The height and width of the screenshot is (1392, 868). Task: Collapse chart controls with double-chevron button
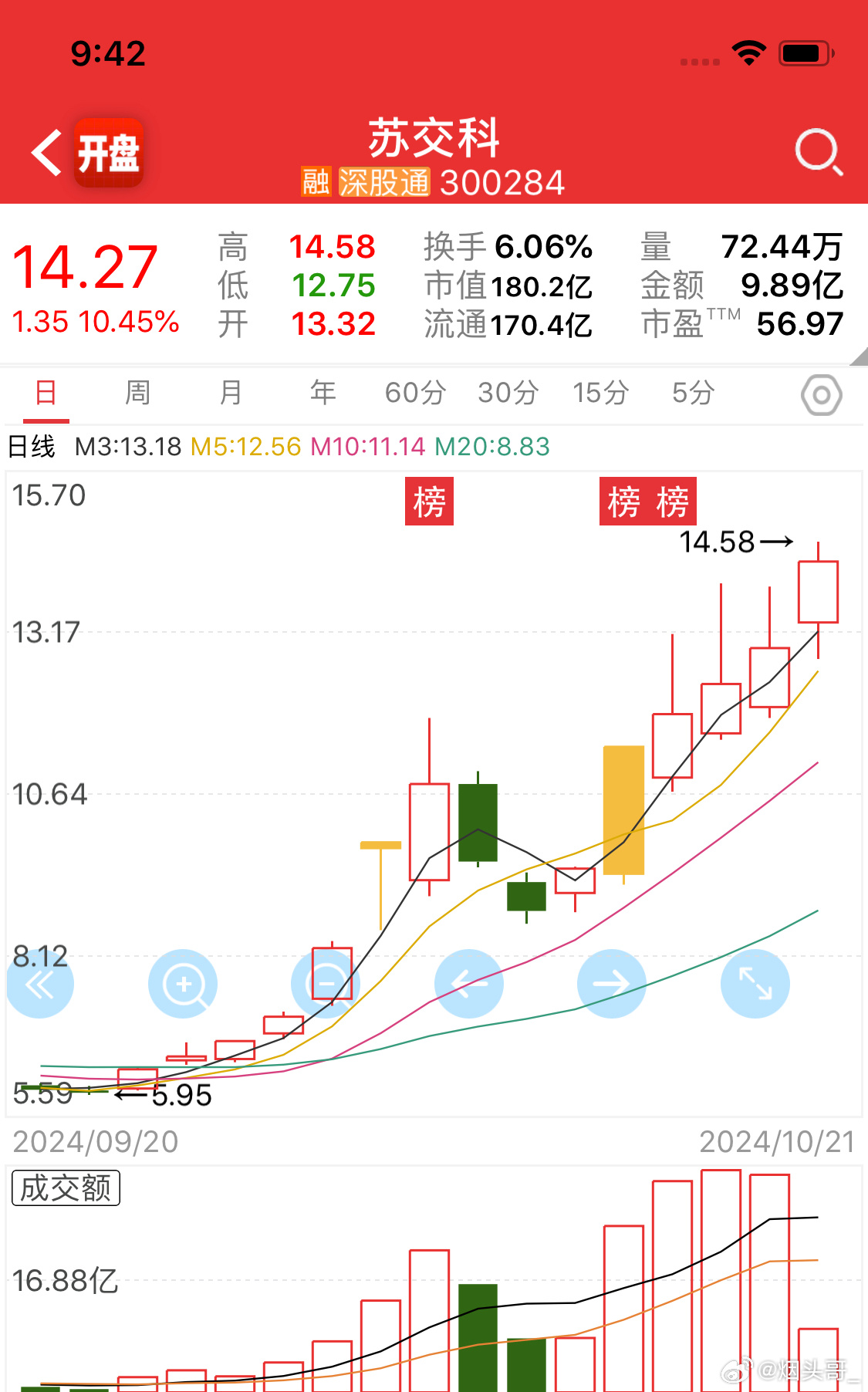coord(39,984)
